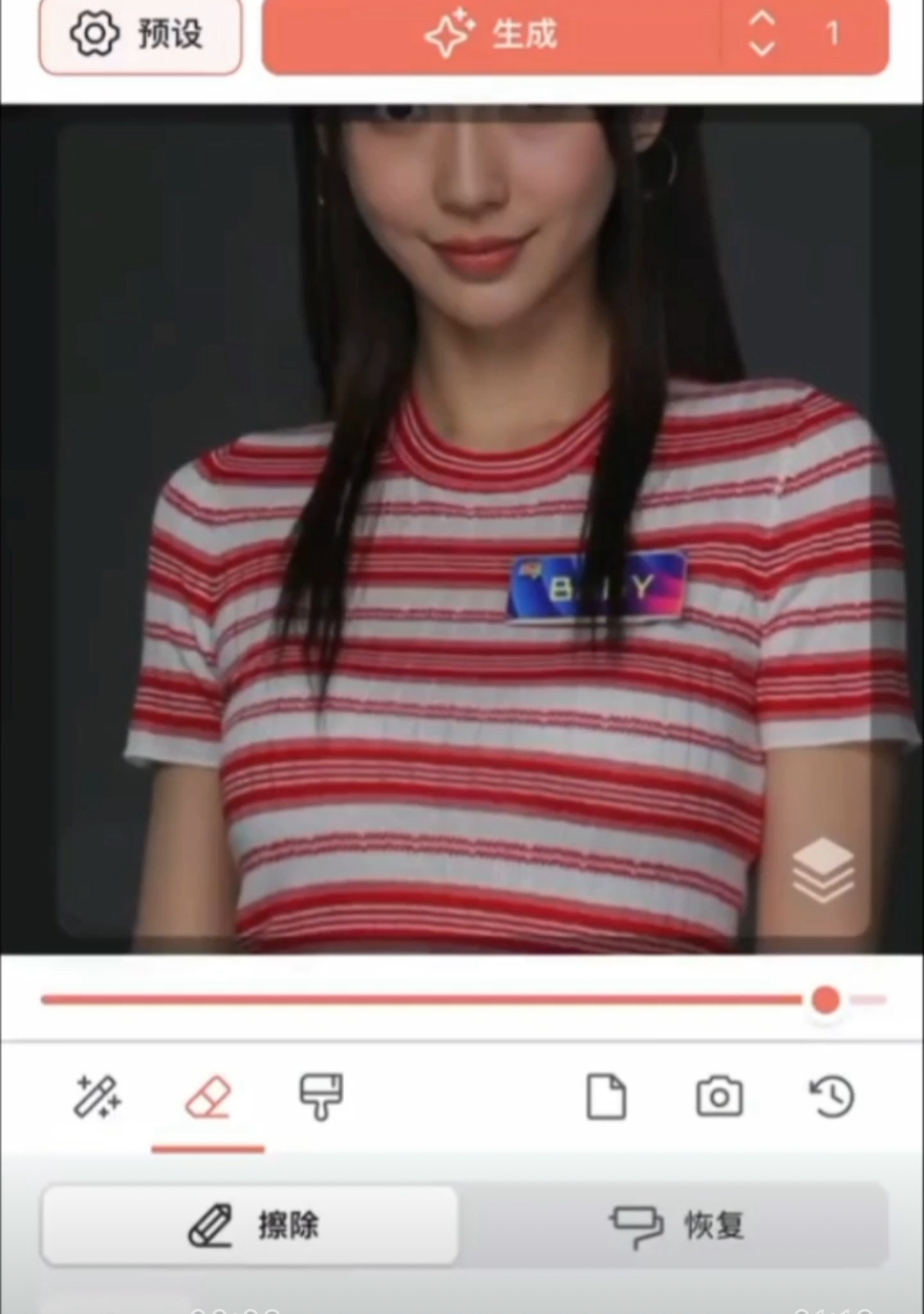Viewport: 924px width, 1314px height.
Task: Tap the brush size slider
Action: click(x=825, y=999)
